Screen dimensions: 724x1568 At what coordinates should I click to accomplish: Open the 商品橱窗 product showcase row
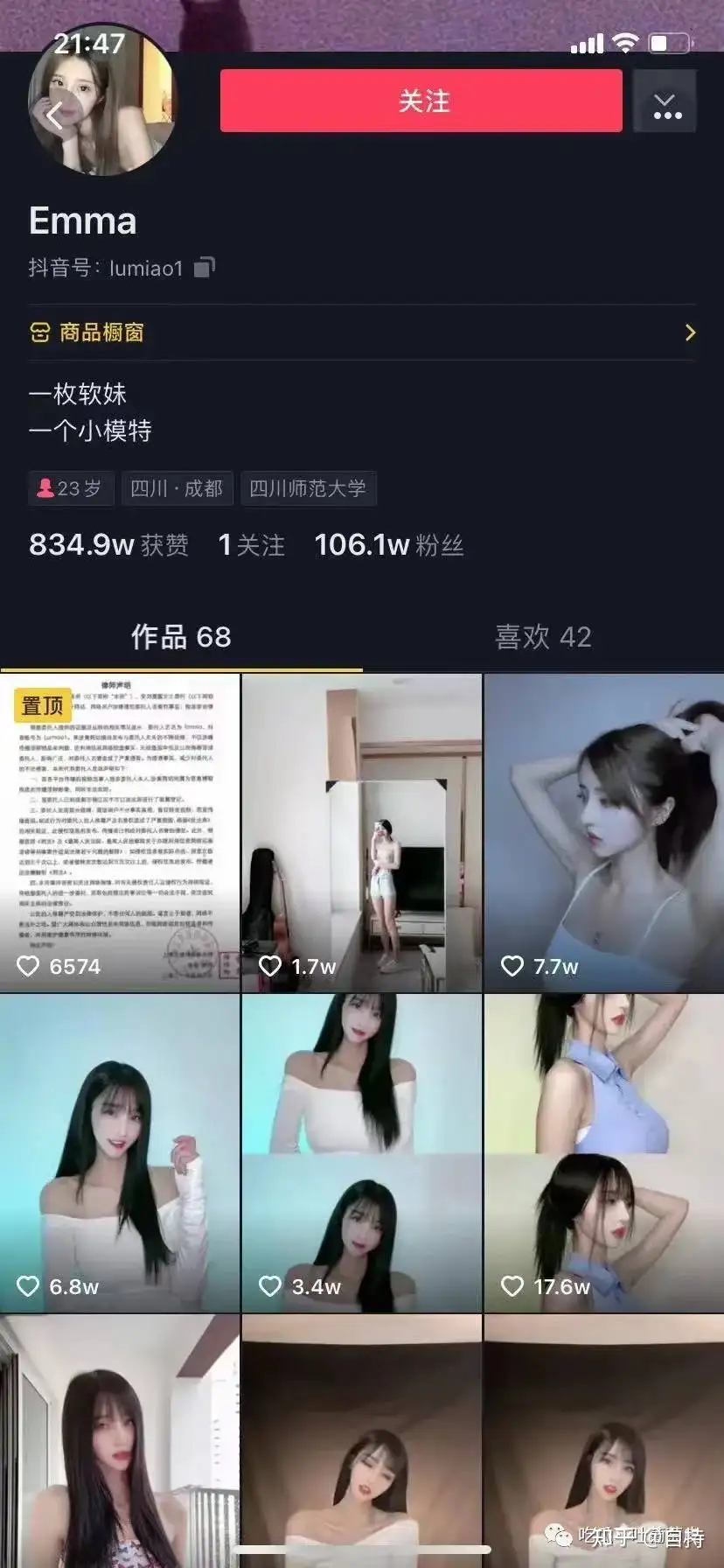(362, 332)
